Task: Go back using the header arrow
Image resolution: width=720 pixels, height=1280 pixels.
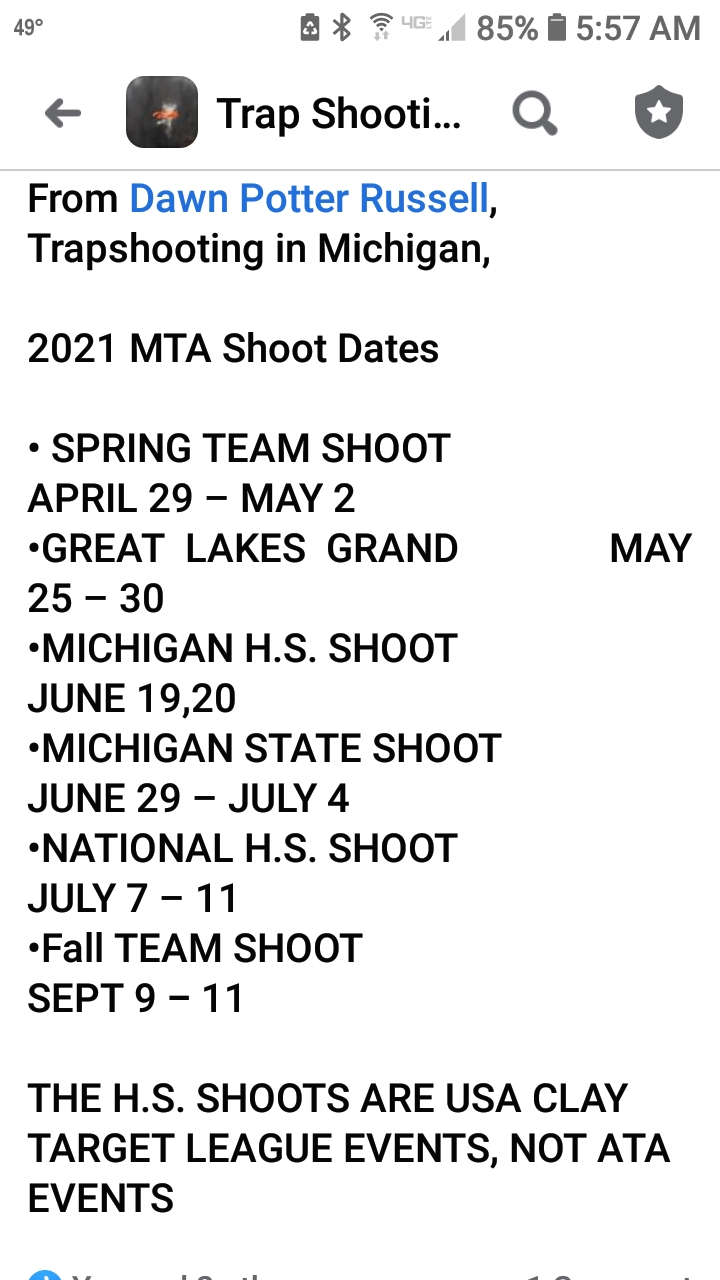Action: coord(63,114)
